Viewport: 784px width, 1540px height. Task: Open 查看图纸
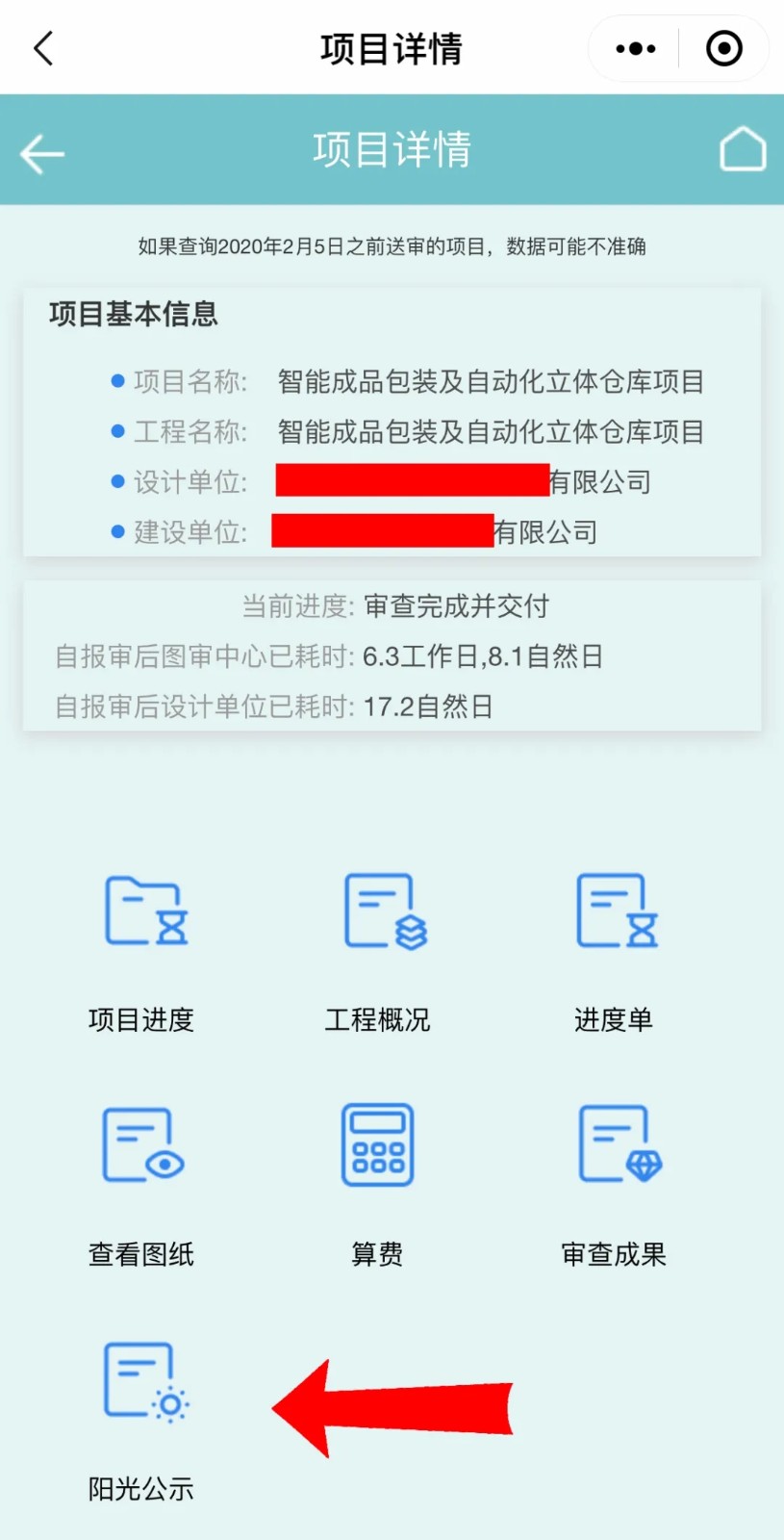pyautogui.click(x=142, y=1184)
